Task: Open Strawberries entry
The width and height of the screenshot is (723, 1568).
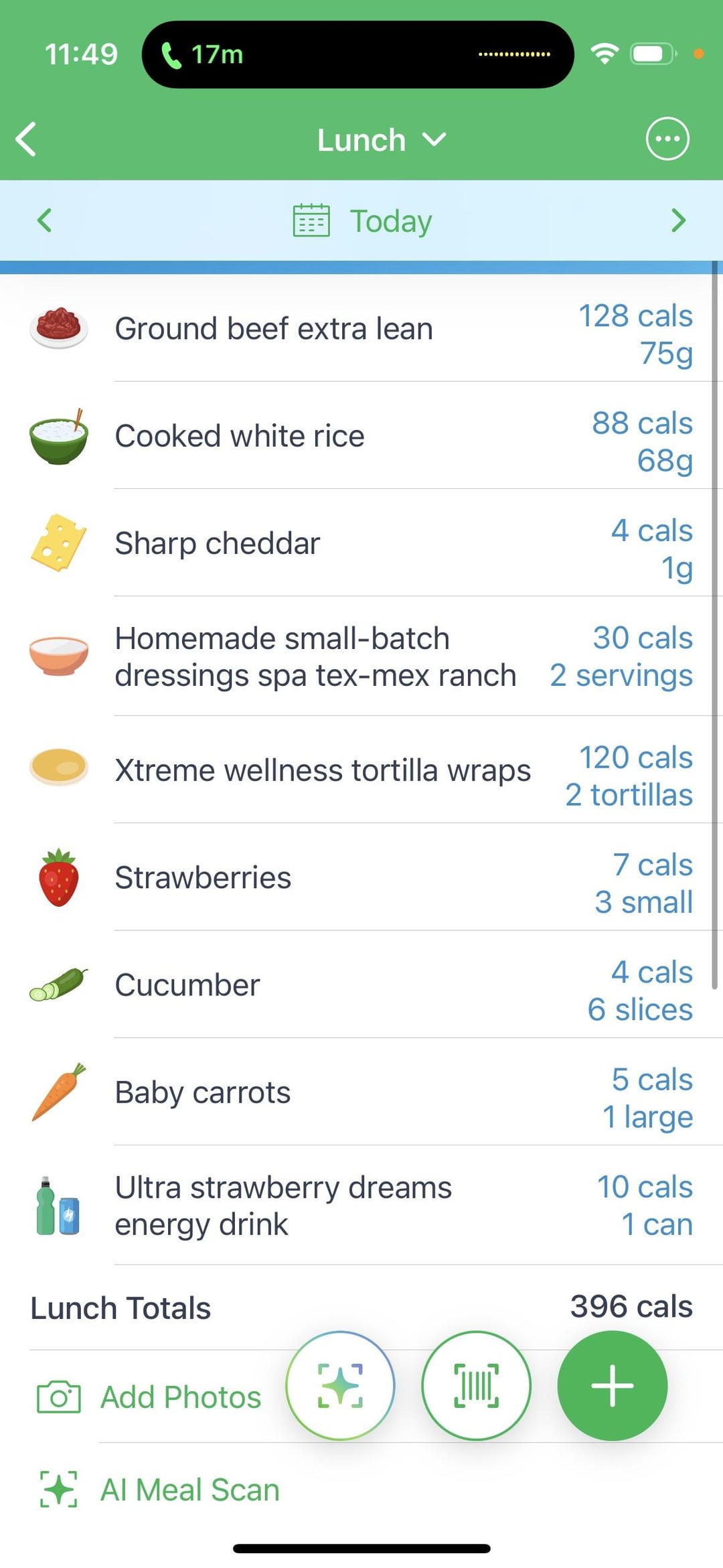Action: click(203, 877)
